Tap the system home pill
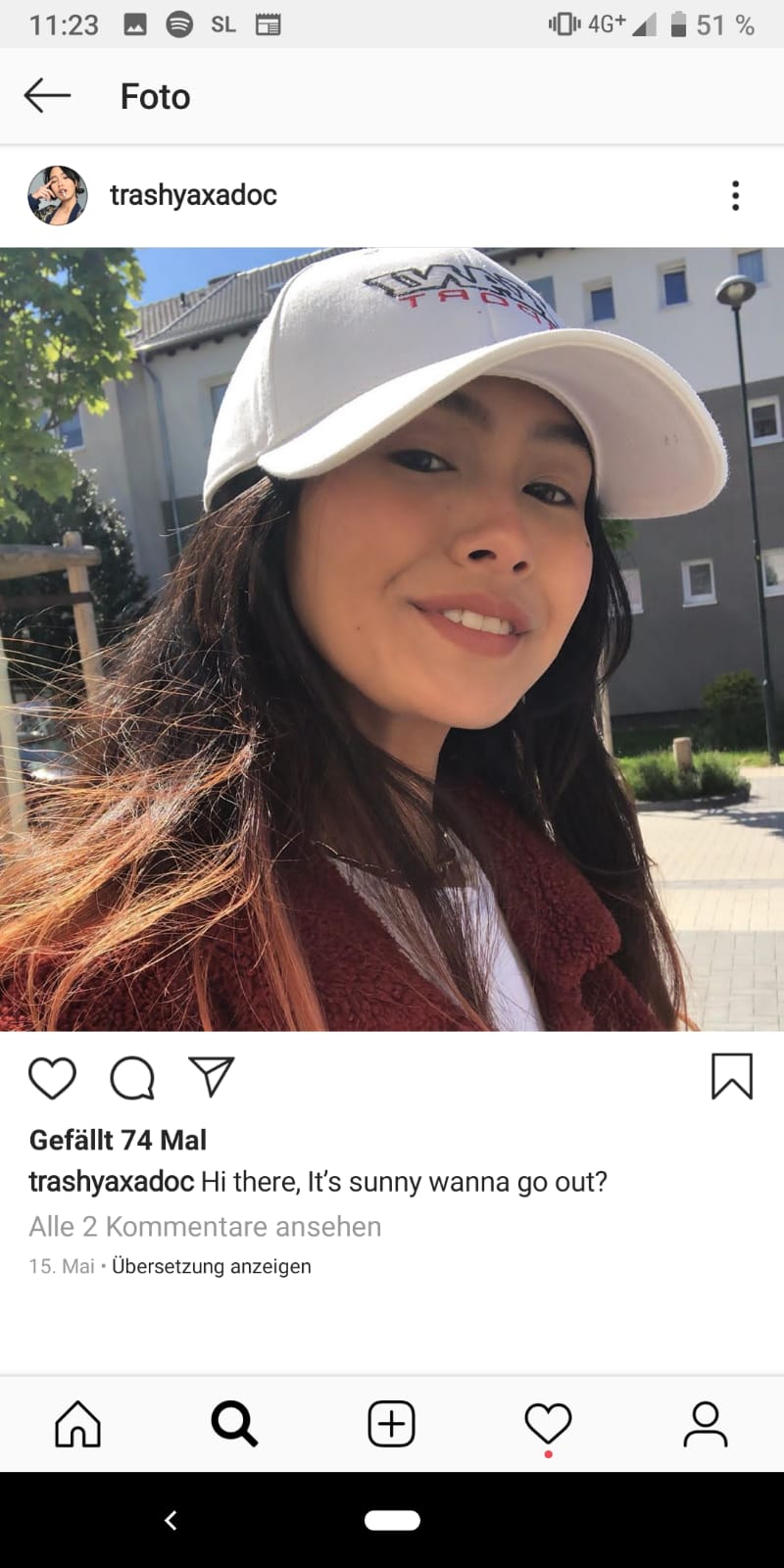This screenshot has height=1568, width=784. coord(392,1520)
